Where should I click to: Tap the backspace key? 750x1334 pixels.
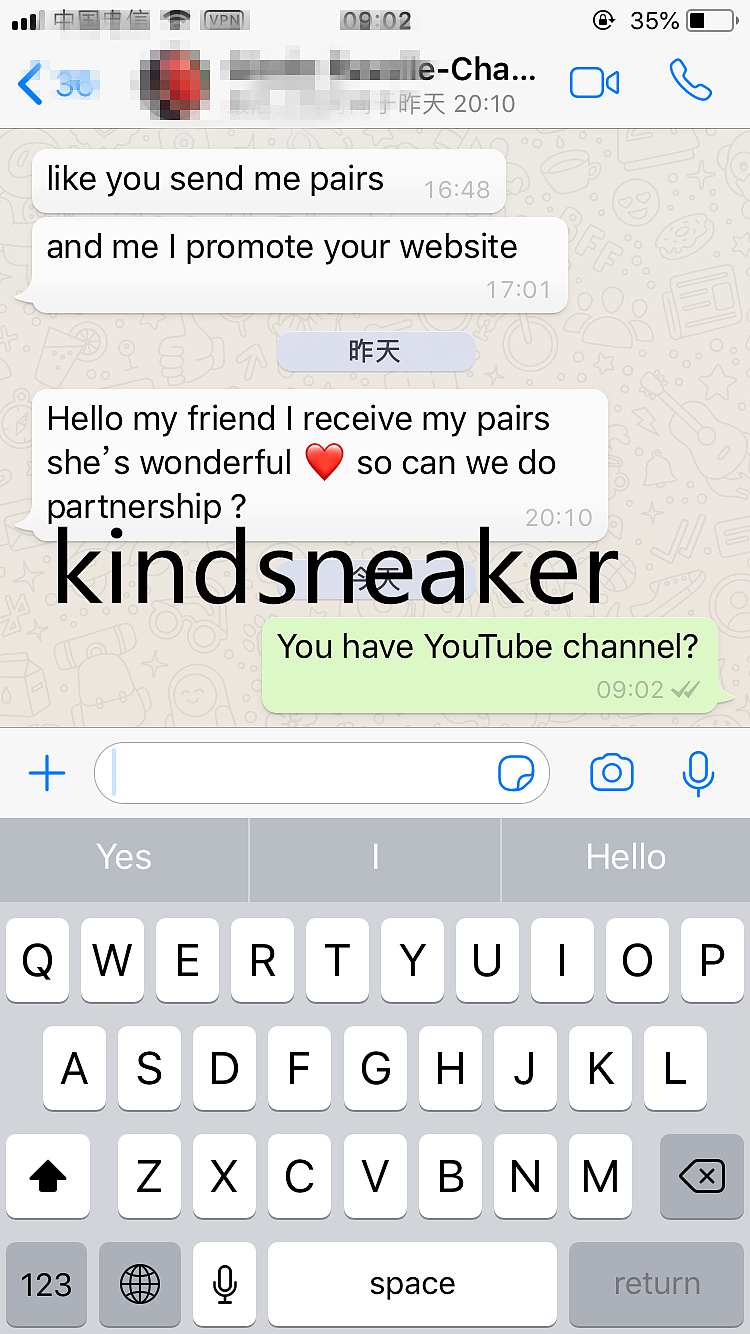[x=702, y=1177]
